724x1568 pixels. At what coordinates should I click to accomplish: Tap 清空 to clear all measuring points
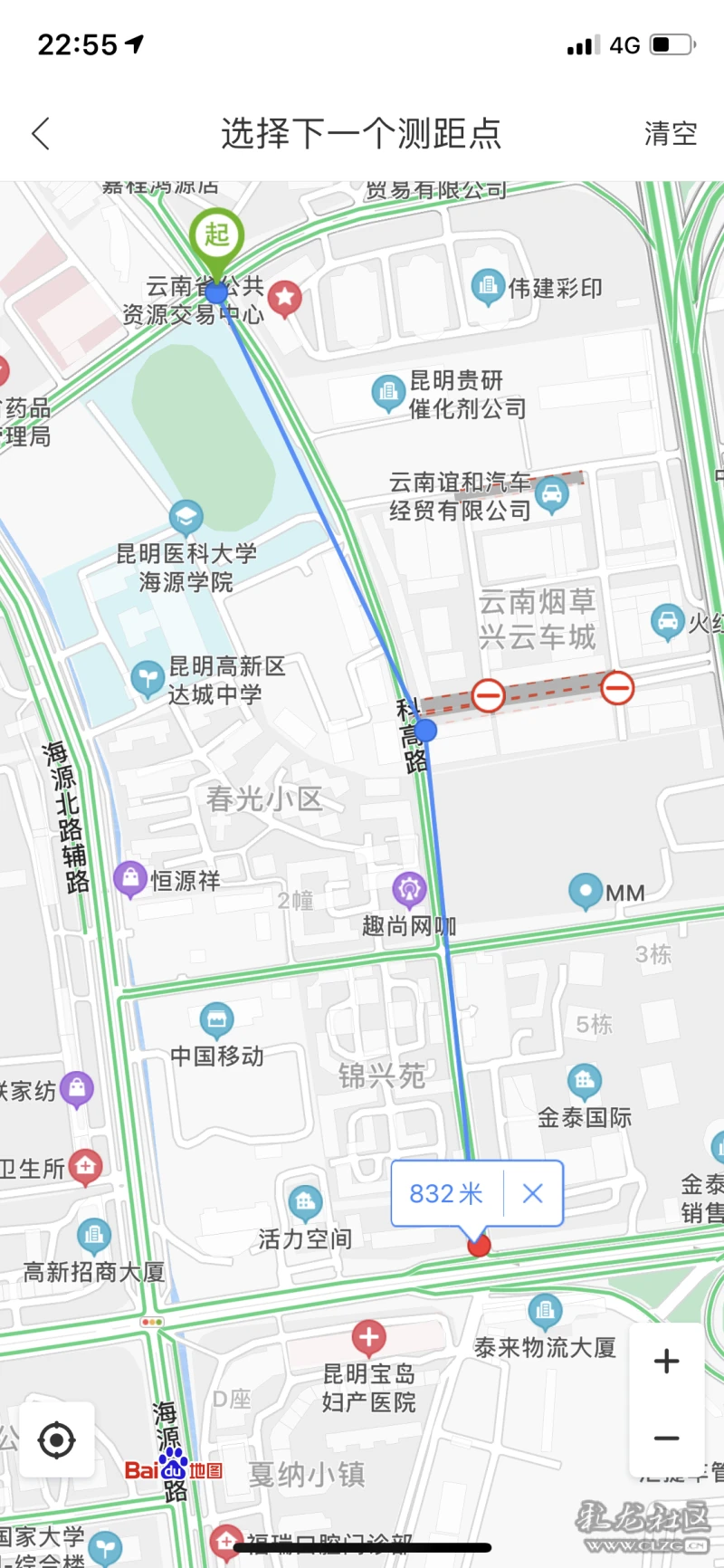(670, 134)
